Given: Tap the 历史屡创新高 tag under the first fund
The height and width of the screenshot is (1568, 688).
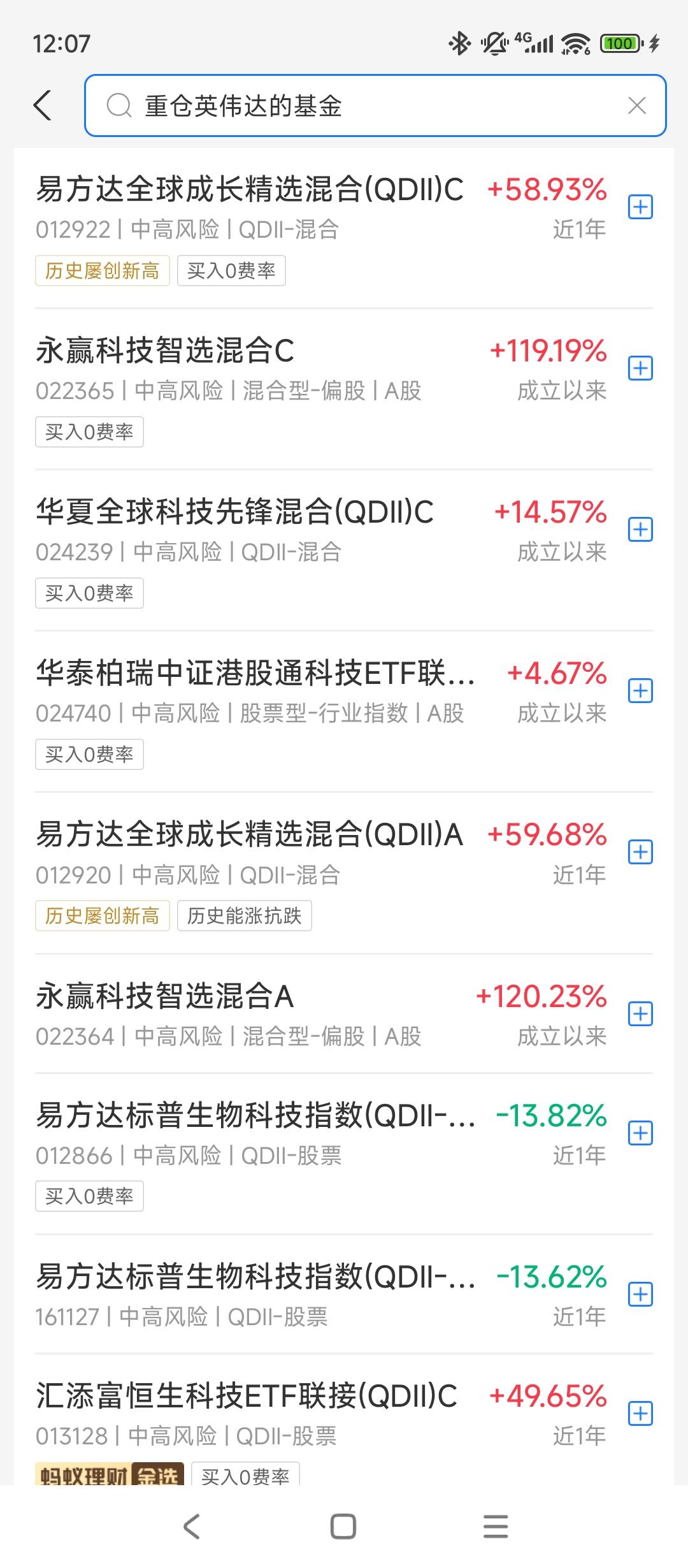Looking at the screenshot, I should (x=102, y=270).
